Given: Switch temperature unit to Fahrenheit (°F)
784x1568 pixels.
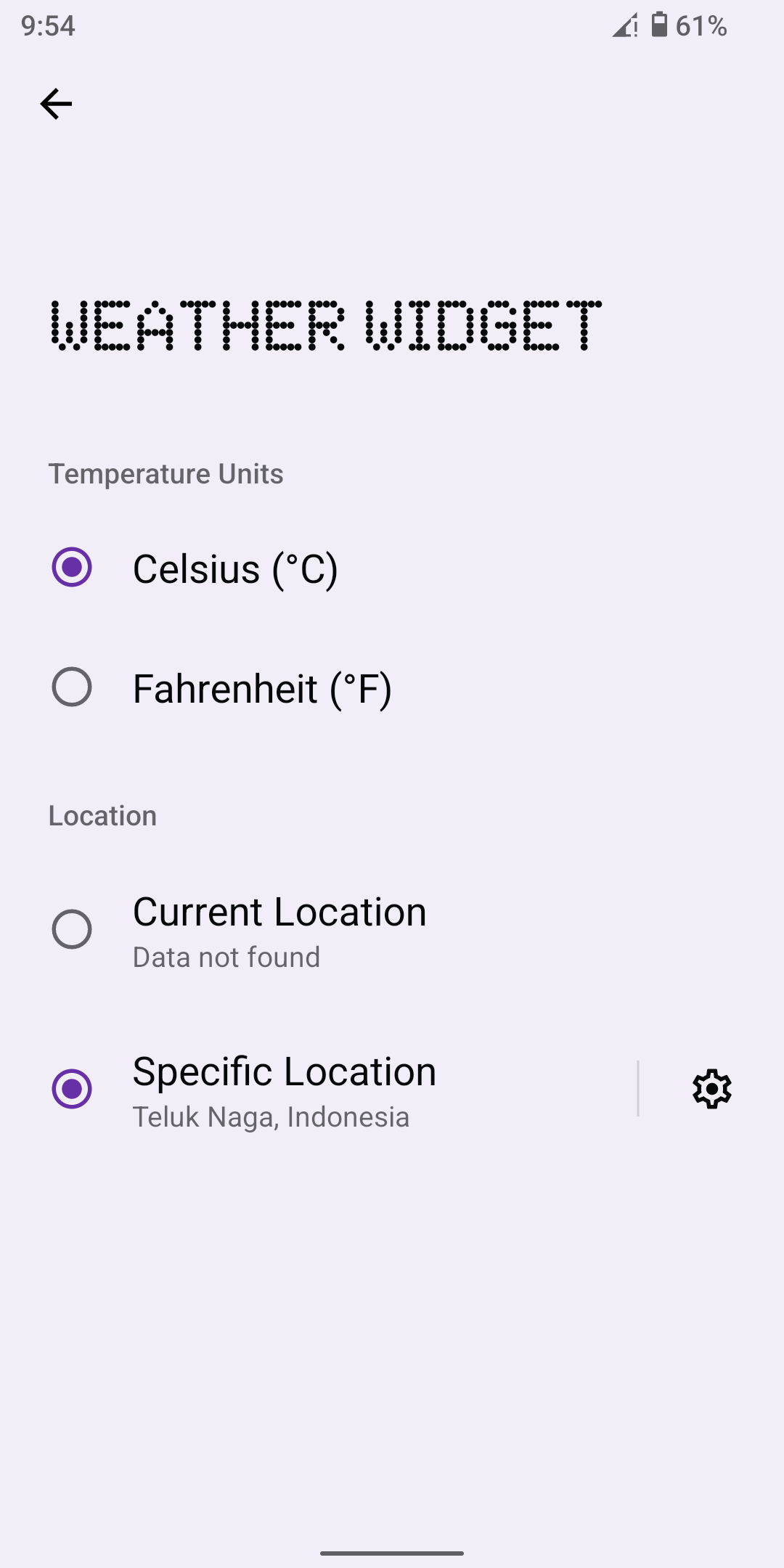Looking at the screenshot, I should (72, 687).
